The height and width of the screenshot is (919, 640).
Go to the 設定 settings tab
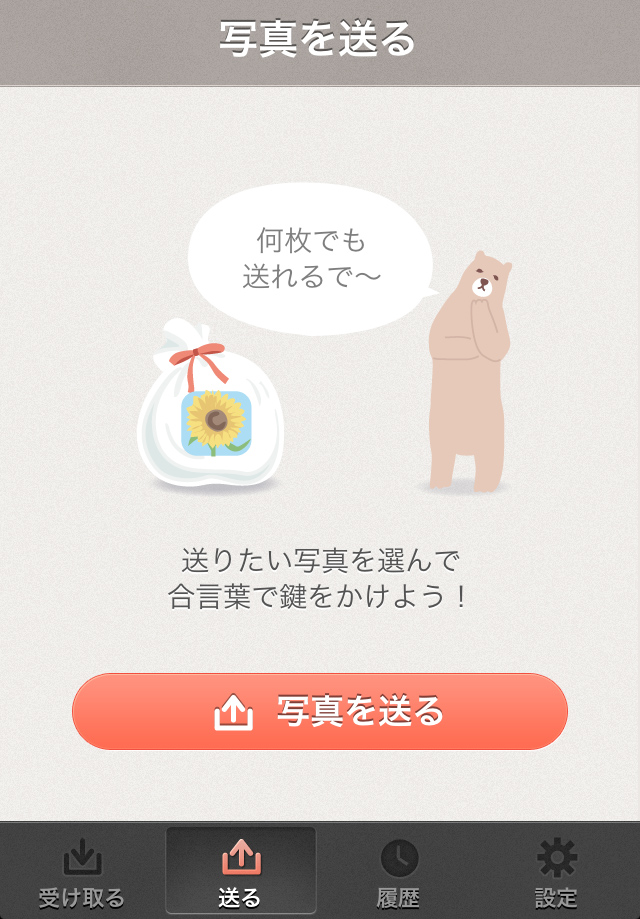[557, 872]
